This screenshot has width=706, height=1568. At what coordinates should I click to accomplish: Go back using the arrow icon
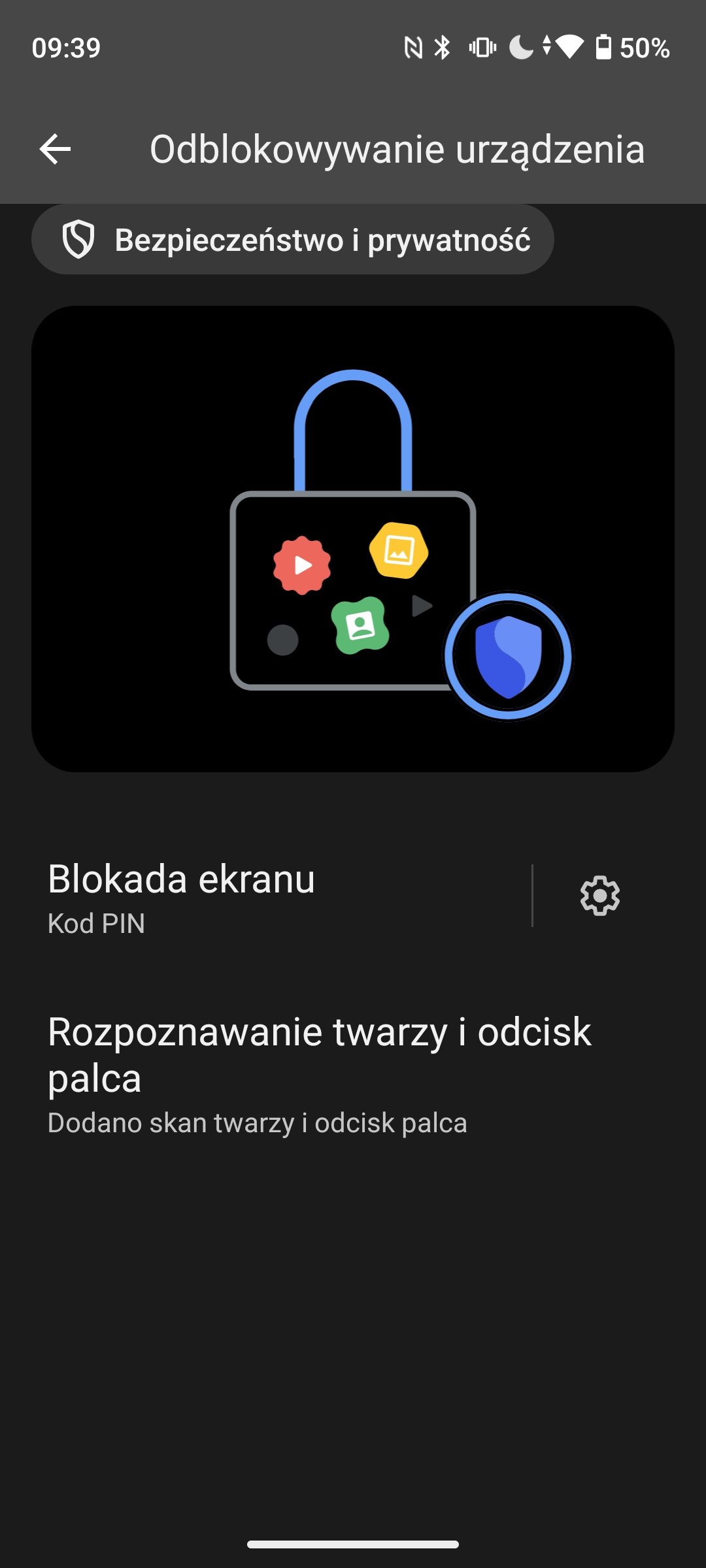click(55, 149)
